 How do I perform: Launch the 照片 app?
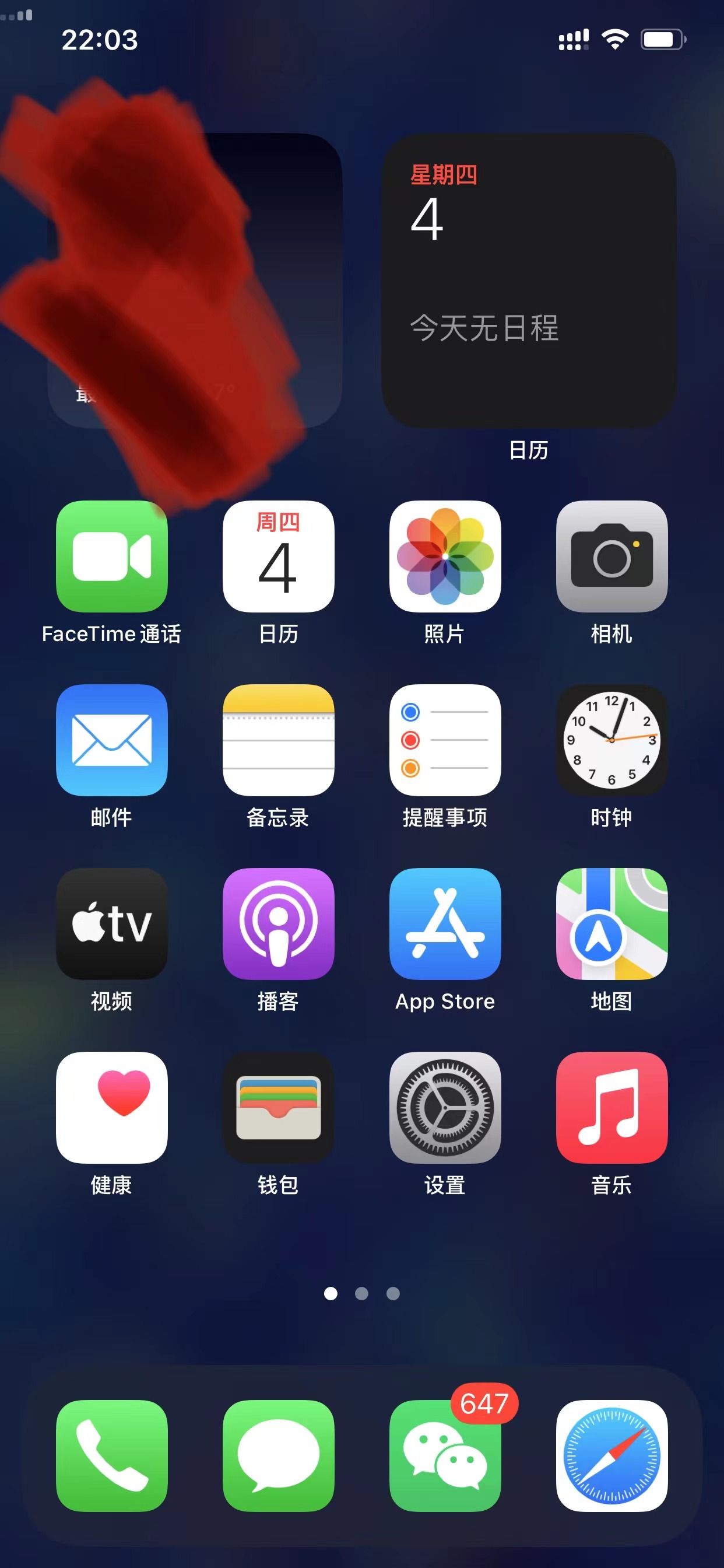coord(445,556)
